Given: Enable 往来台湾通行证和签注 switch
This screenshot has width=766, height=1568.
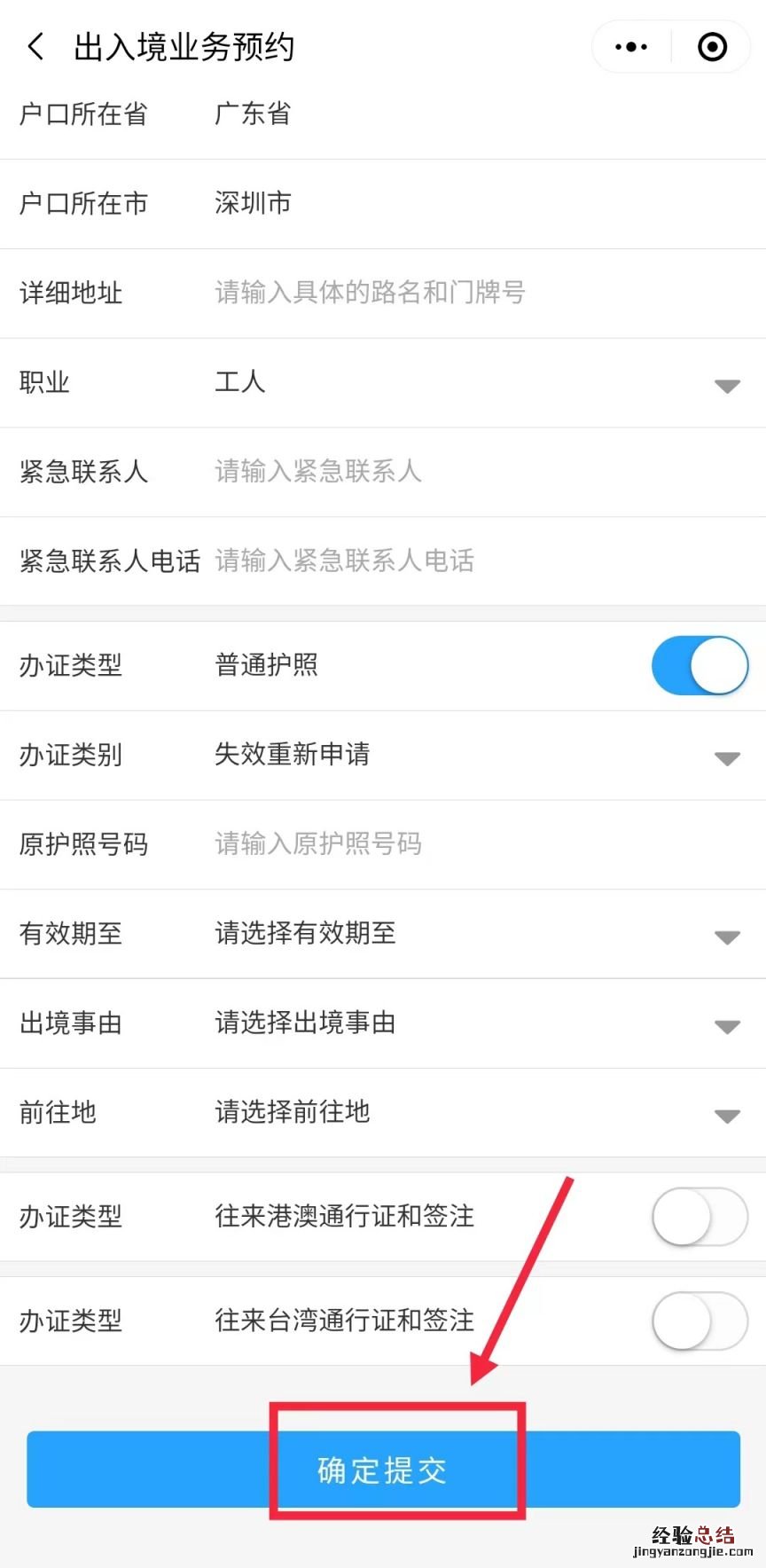Looking at the screenshot, I should (700, 1321).
